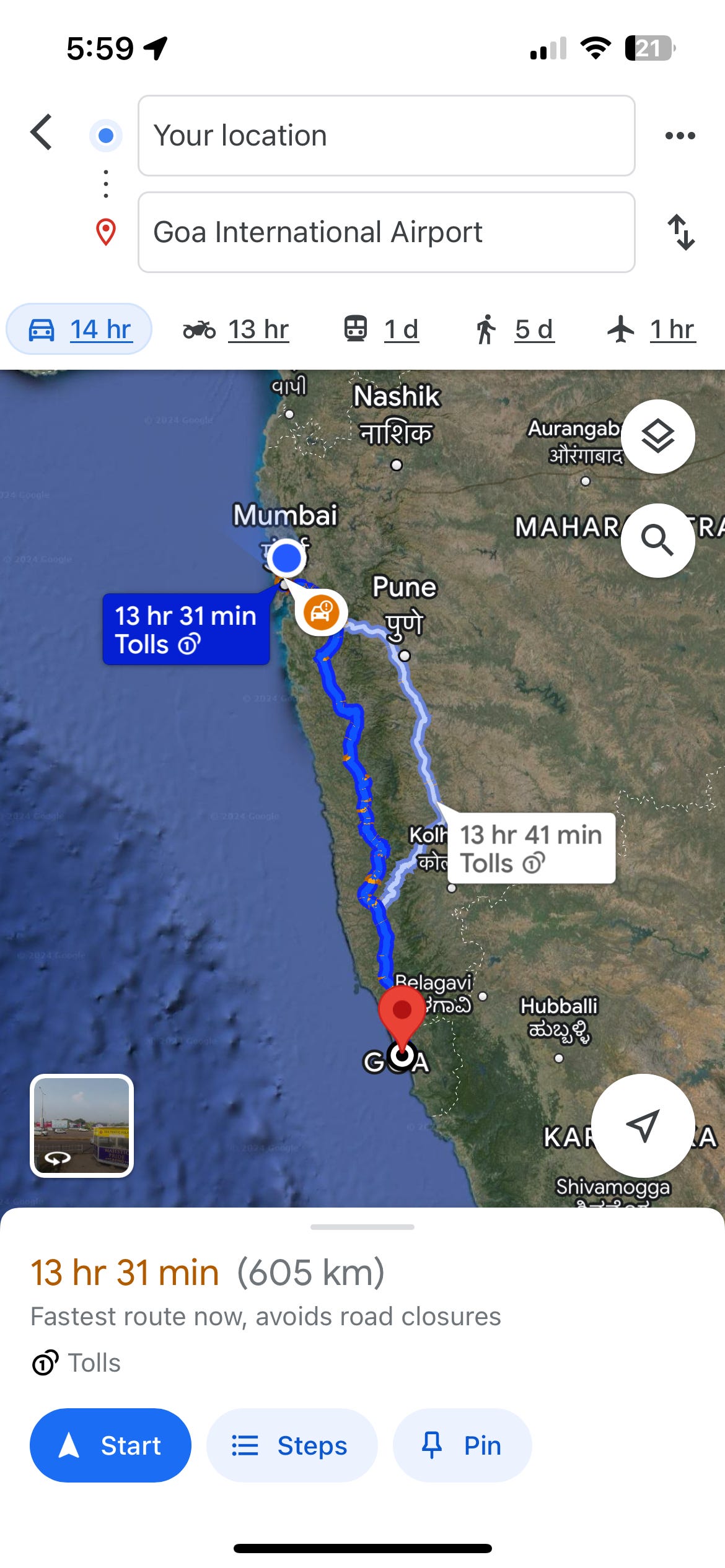The height and width of the screenshot is (1568, 725).
Task: Open the Street View thumbnail
Action: [82, 1126]
